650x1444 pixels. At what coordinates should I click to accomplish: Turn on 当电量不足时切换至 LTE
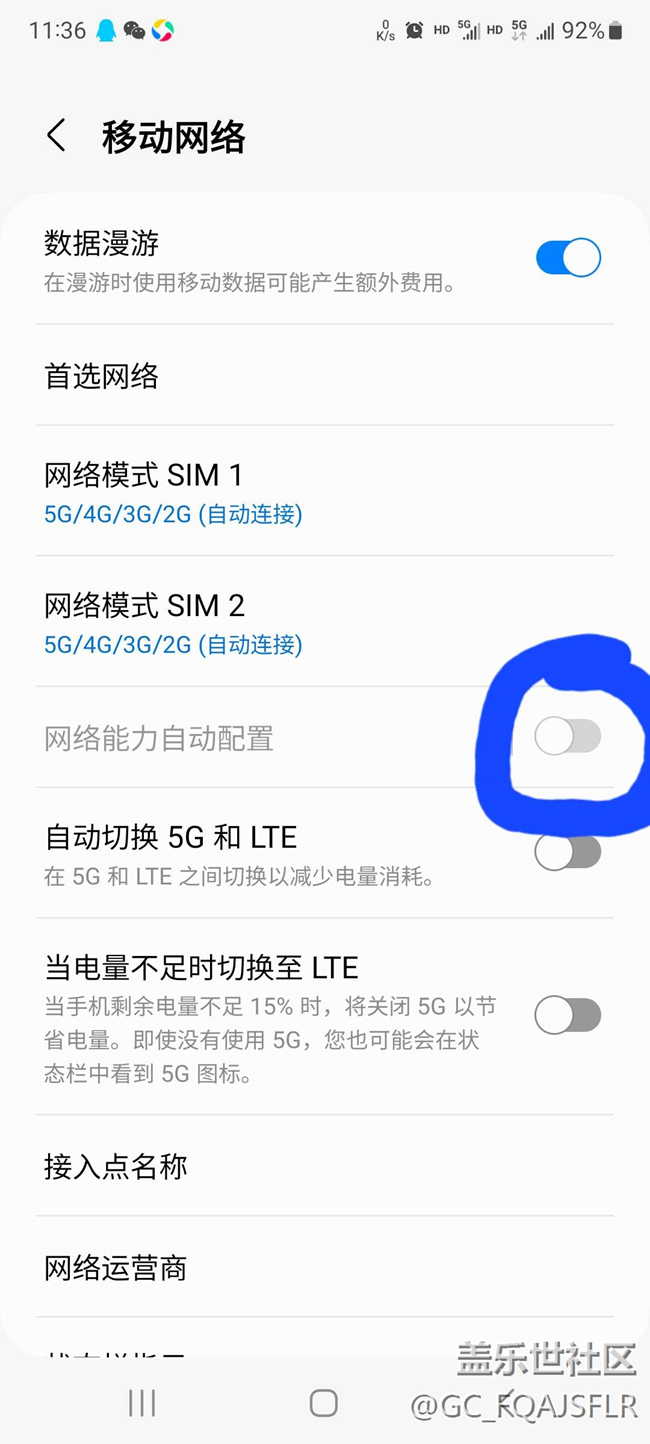pyautogui.click(x=567, y=1016)
